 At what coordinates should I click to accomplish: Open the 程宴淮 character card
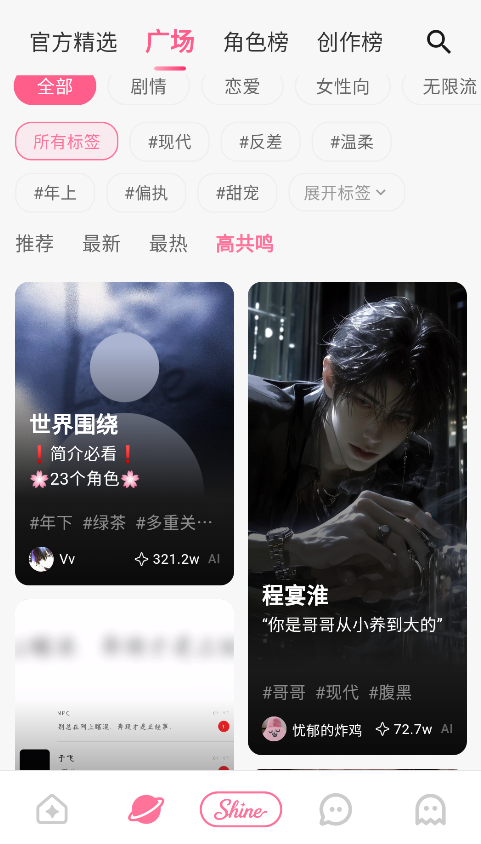357,518
